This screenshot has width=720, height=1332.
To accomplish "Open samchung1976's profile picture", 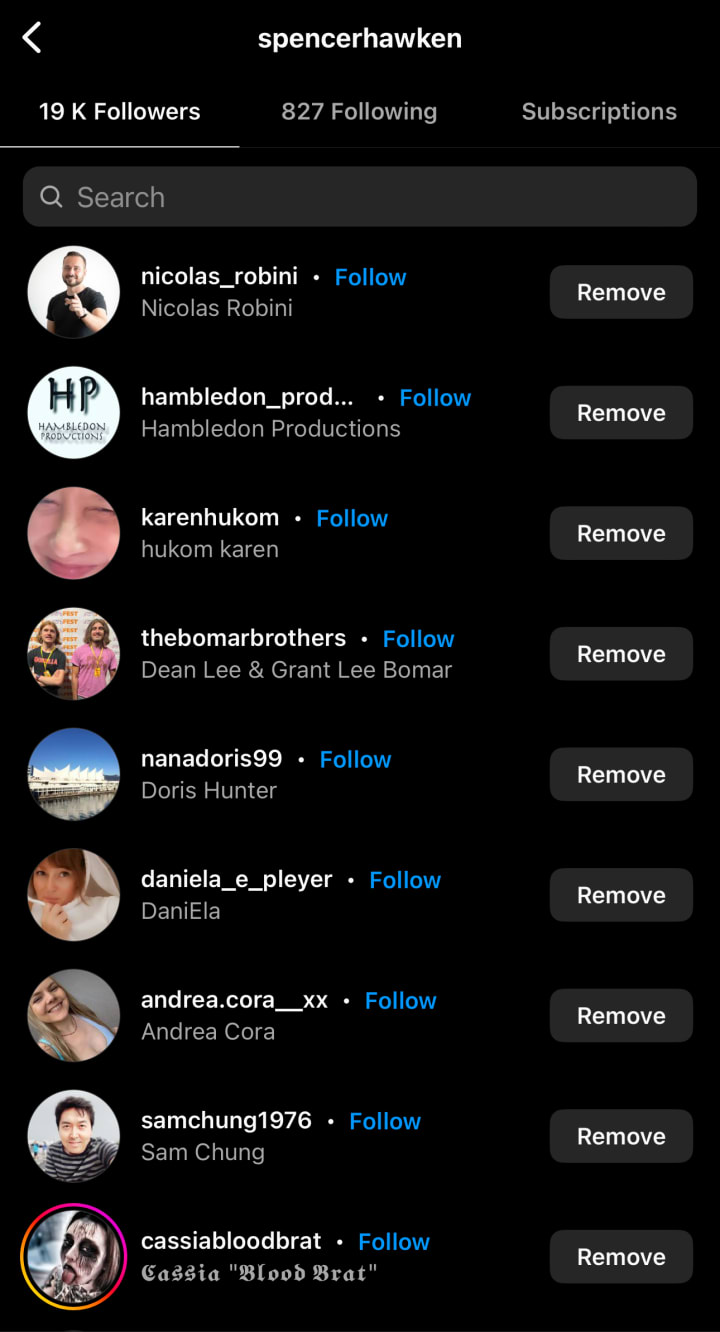I will point(74,1136).
